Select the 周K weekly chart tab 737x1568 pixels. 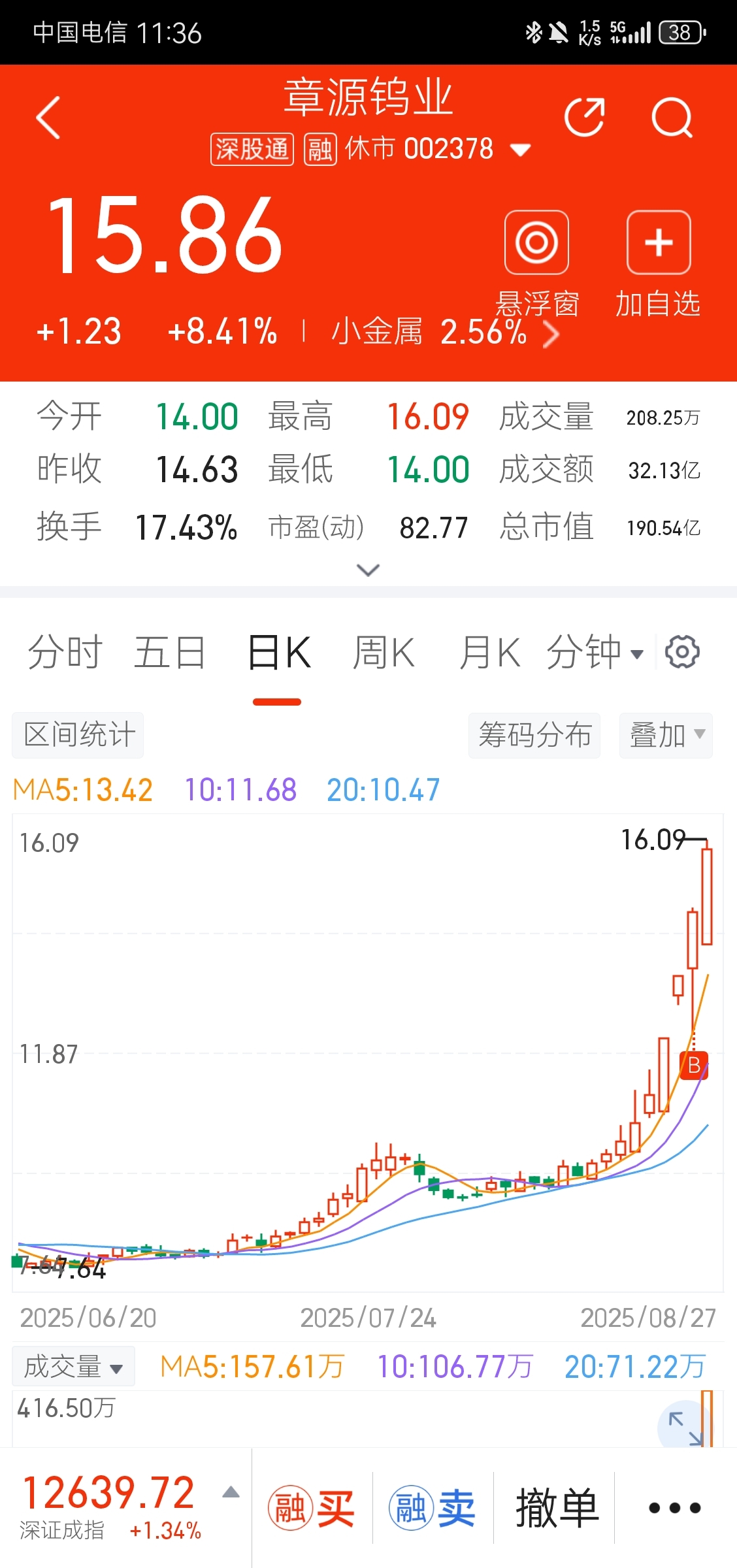point(384,653)
